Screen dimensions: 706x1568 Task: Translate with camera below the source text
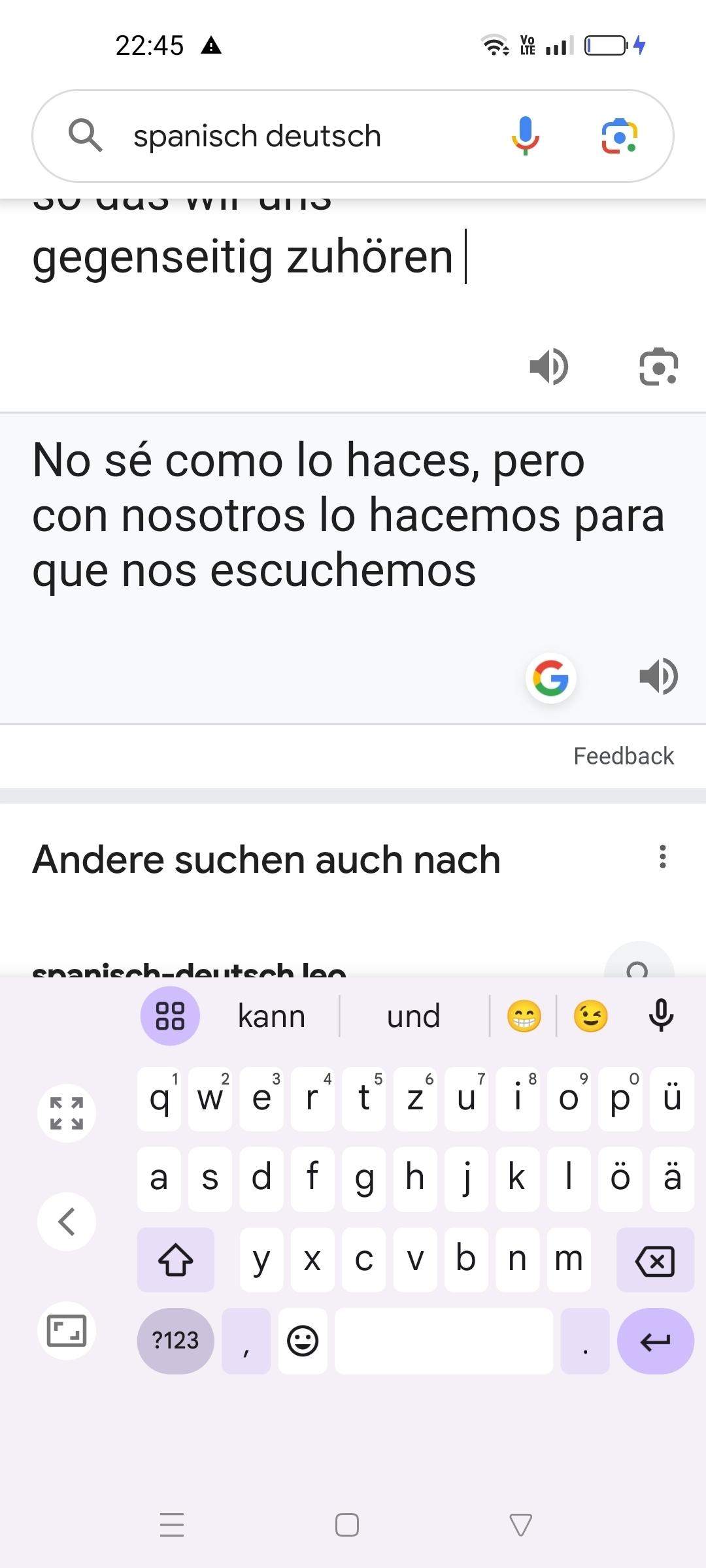click(x=658, y=367)
